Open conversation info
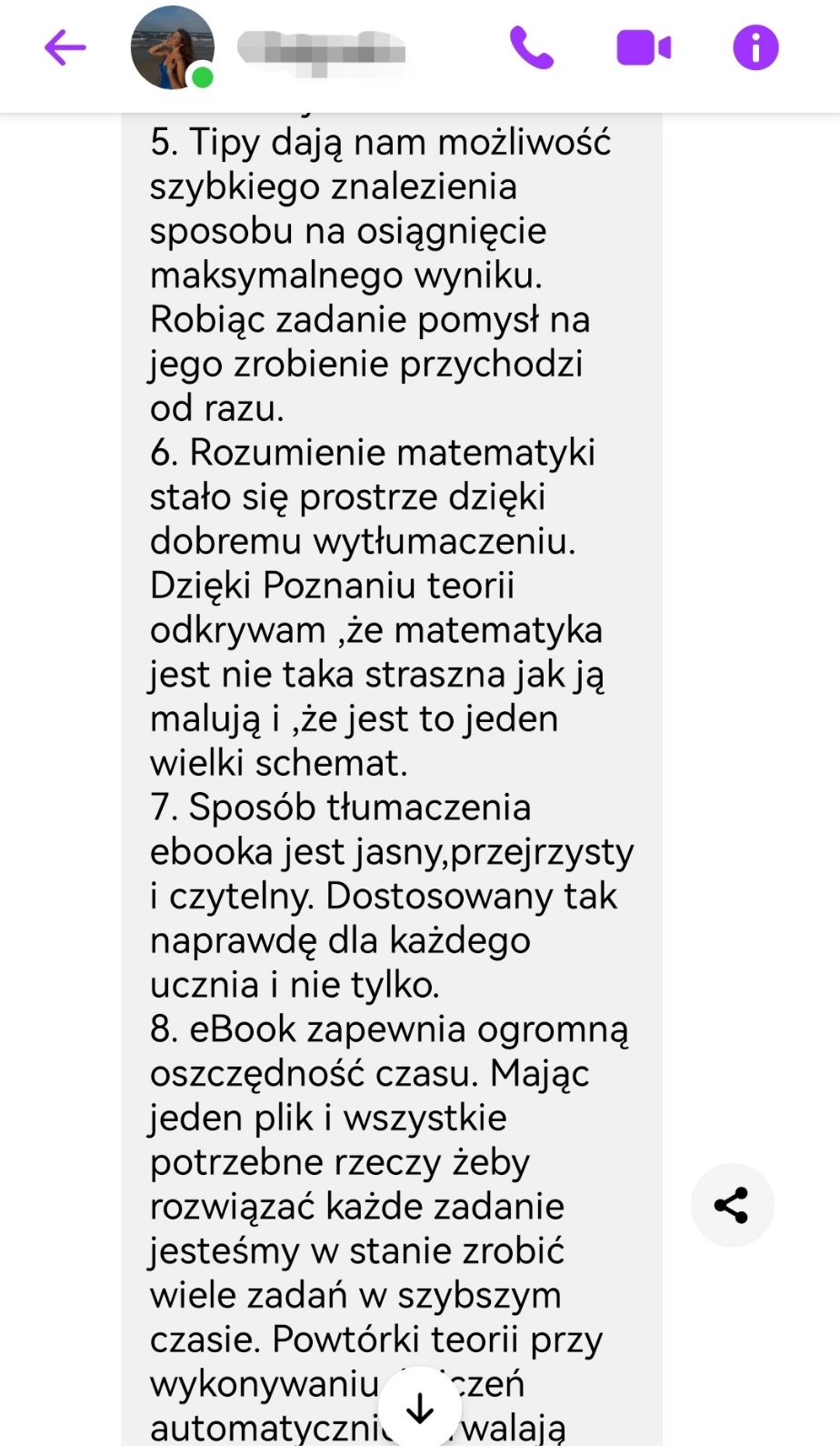 tap(755, 47)
